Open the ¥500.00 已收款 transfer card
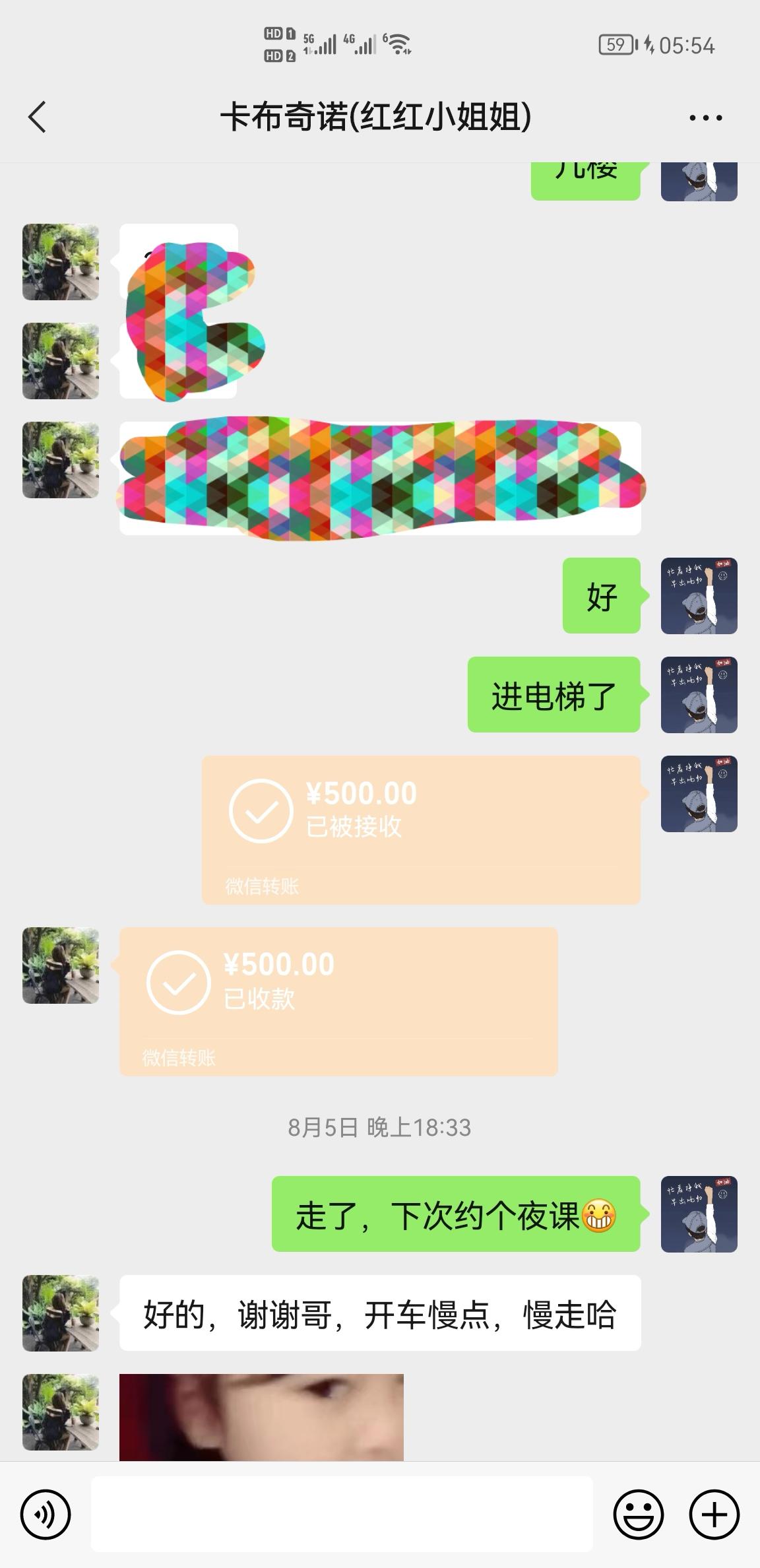 click(338, 1001)
